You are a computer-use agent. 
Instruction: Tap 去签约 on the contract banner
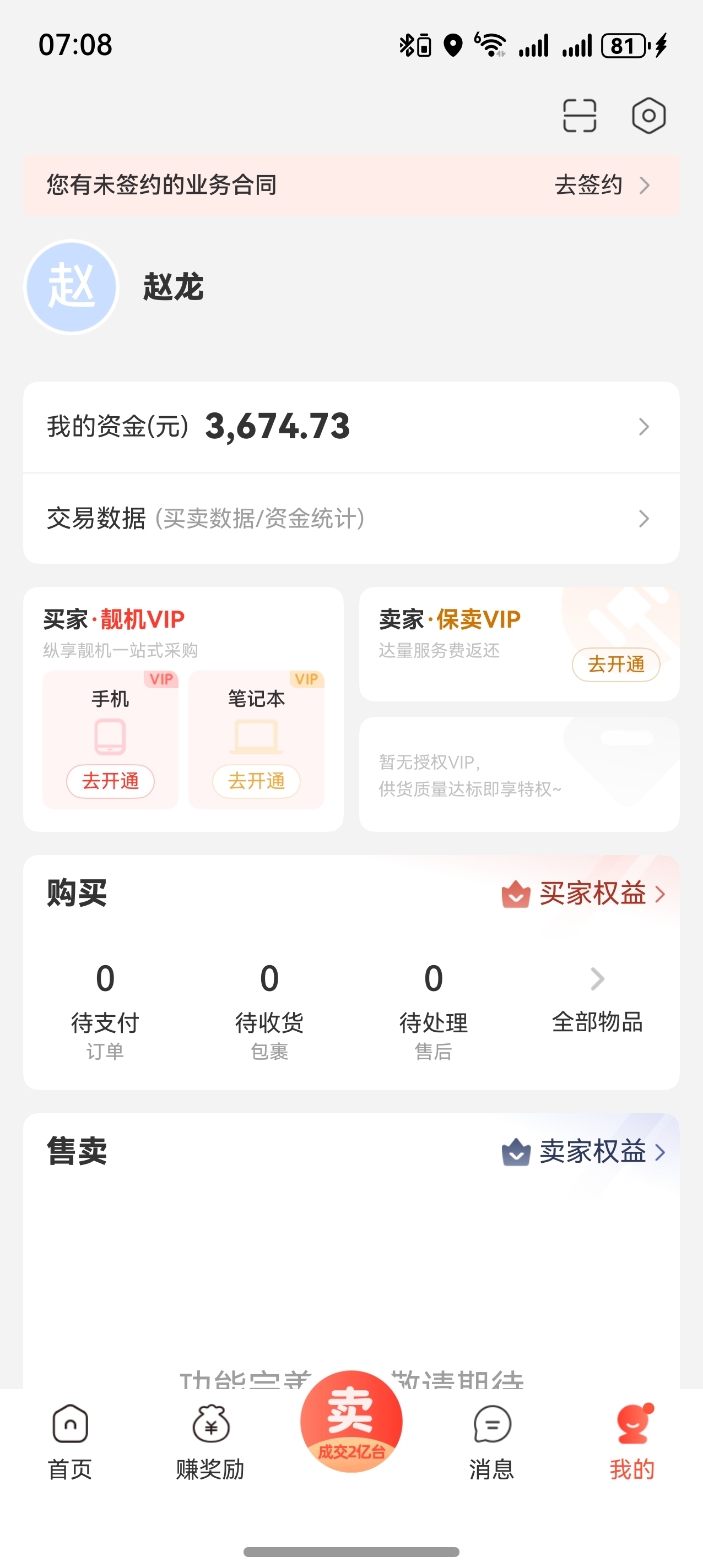(x=601, y=185)
